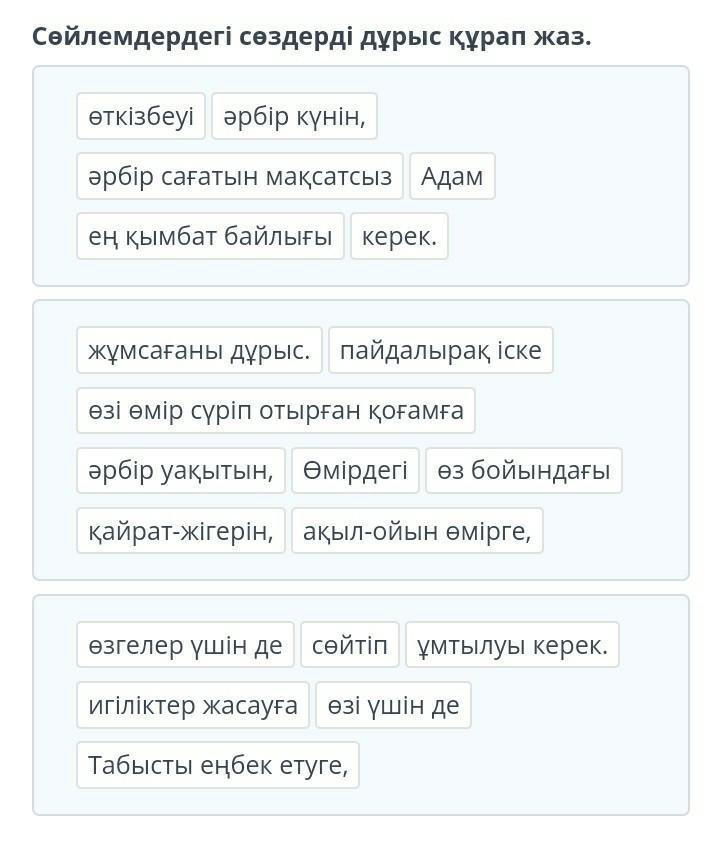720x859 pixels.
Task: Pick the 'Адам' word chip
Action: point(452,176)
